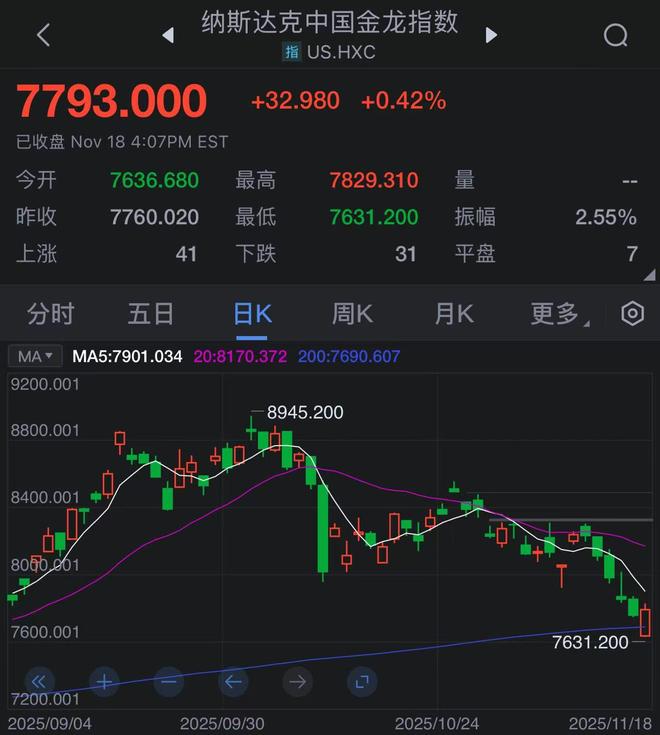Move chart left with the left arrow
This screenshot has width=660, height=735.
tap(233, 683)
